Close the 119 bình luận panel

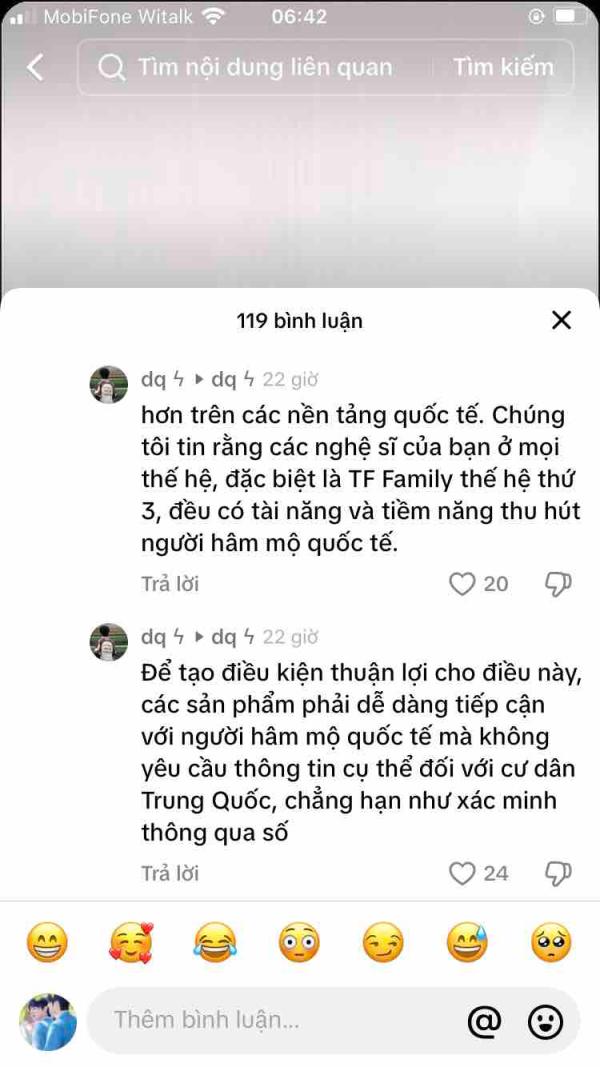[x=562, y=320]
